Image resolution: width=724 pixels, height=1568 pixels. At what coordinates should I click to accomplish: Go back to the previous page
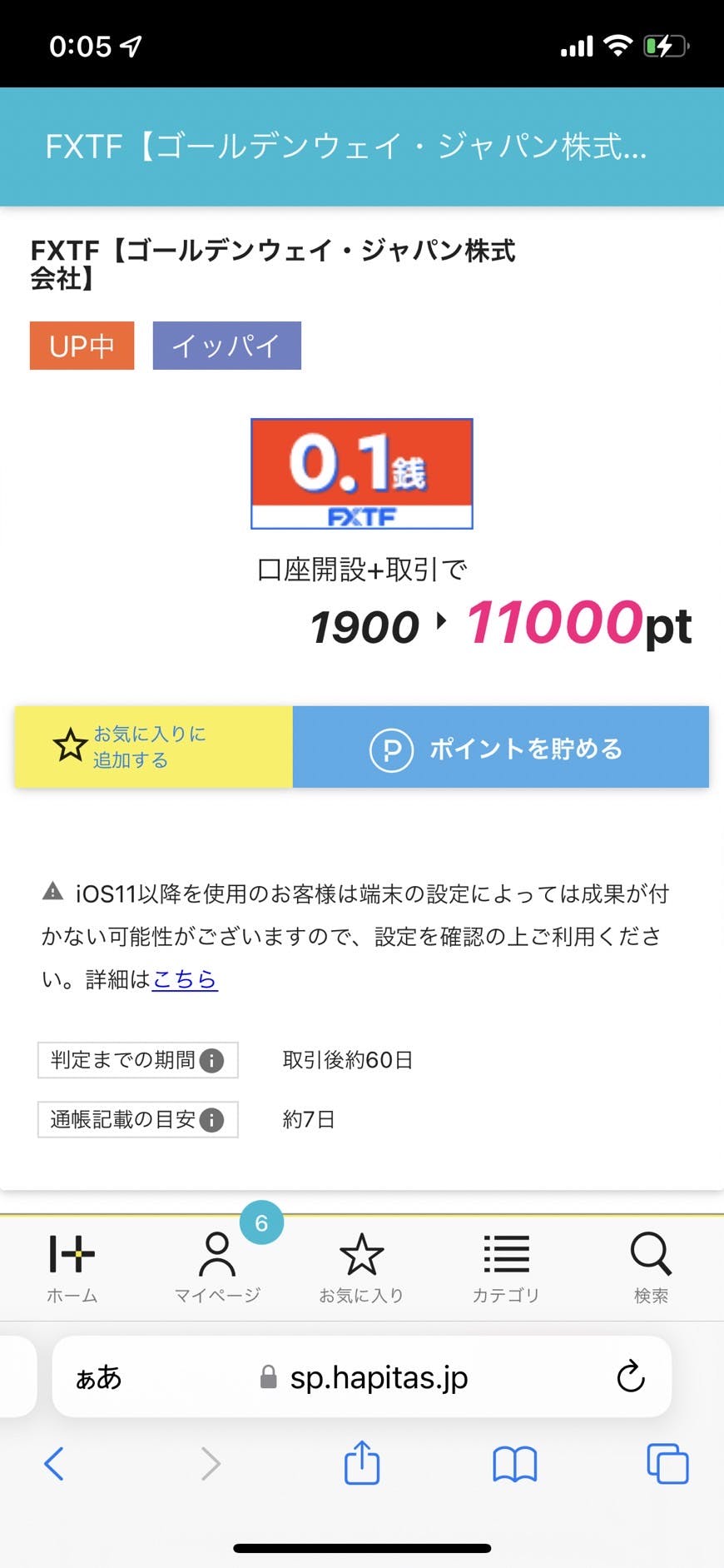[54, 1463]
